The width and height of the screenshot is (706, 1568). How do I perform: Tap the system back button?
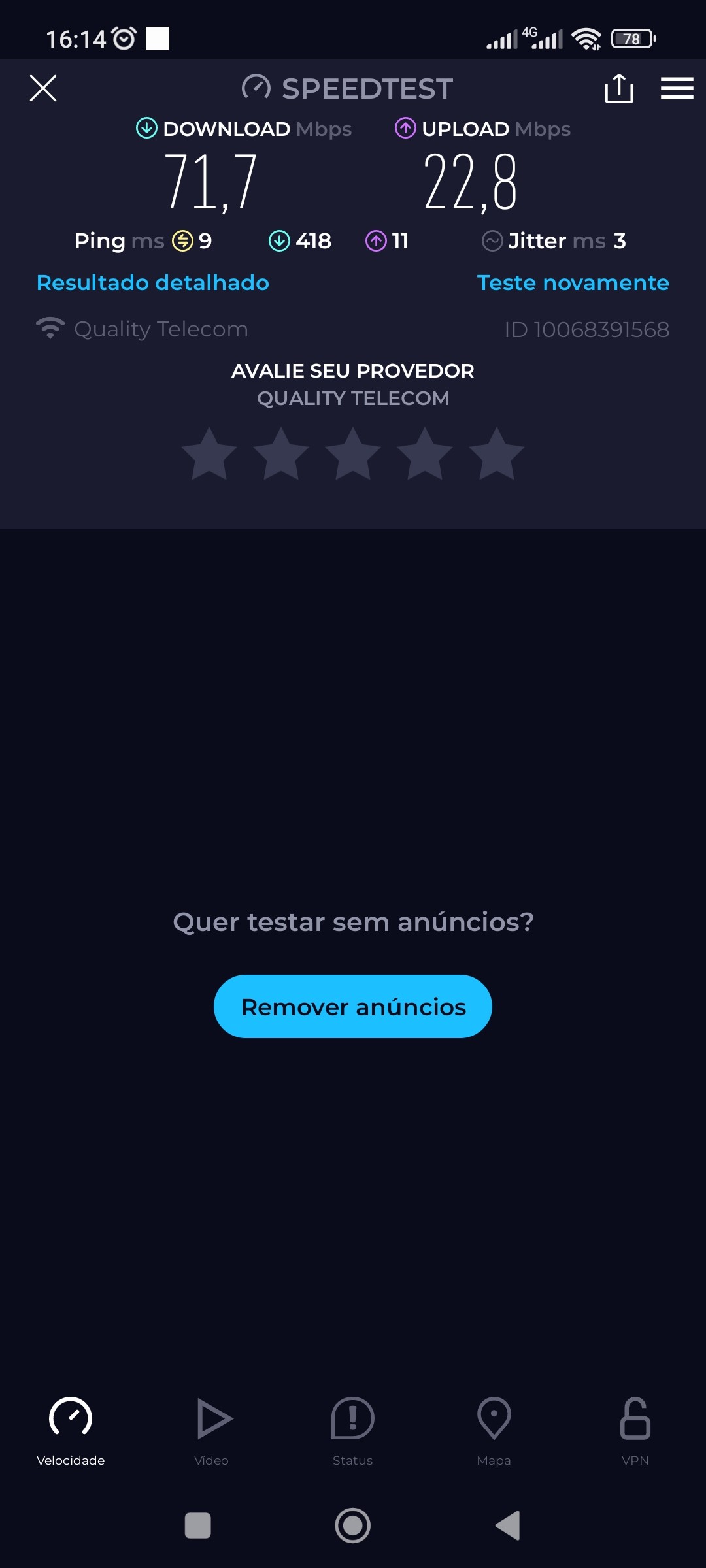[x=509, y=1526]
